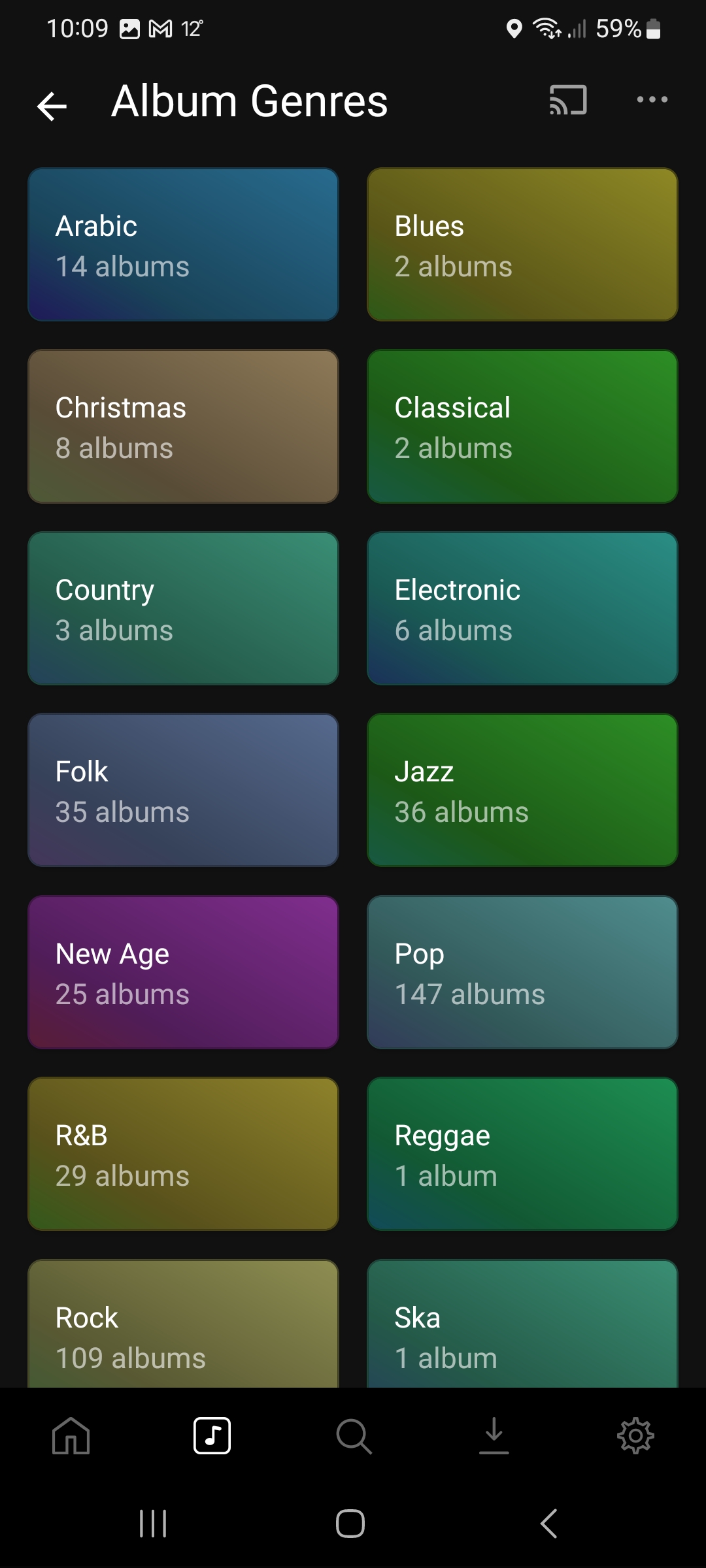Open the Electronic genre card

(x=522, y=608)
